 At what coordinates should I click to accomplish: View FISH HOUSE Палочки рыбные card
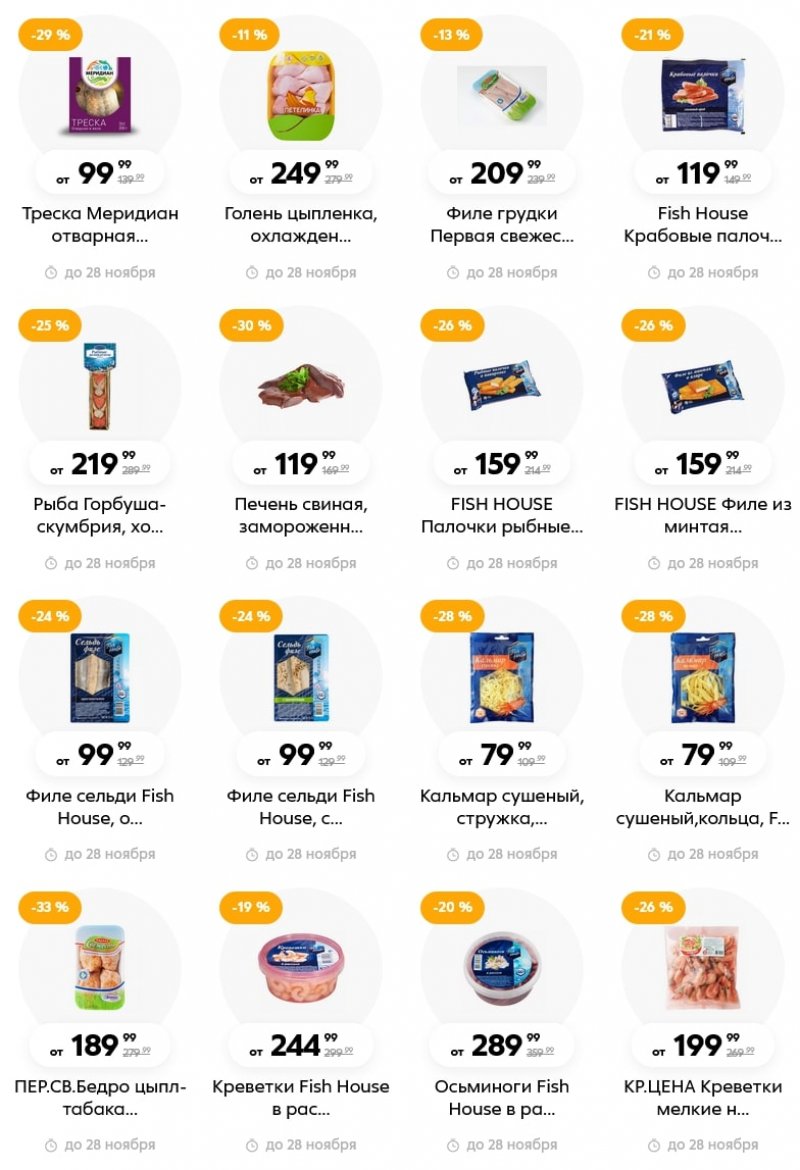(x=502, y=387)
